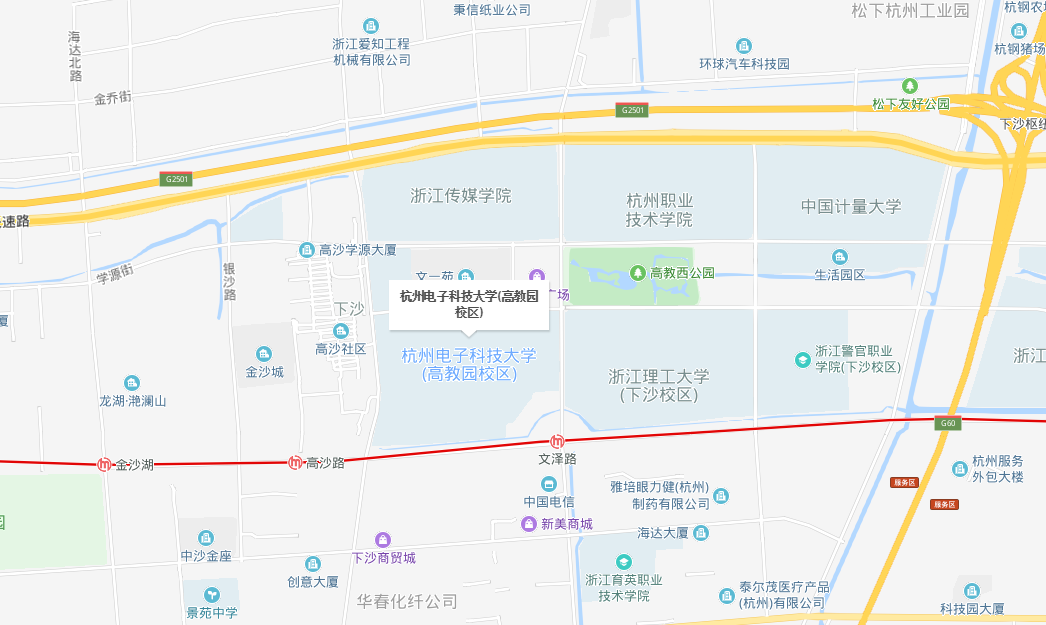The width and height of the screenshot is (1046, 625).
Task: Select the 金沙湖 metro station marker
Action: point(105,464)
